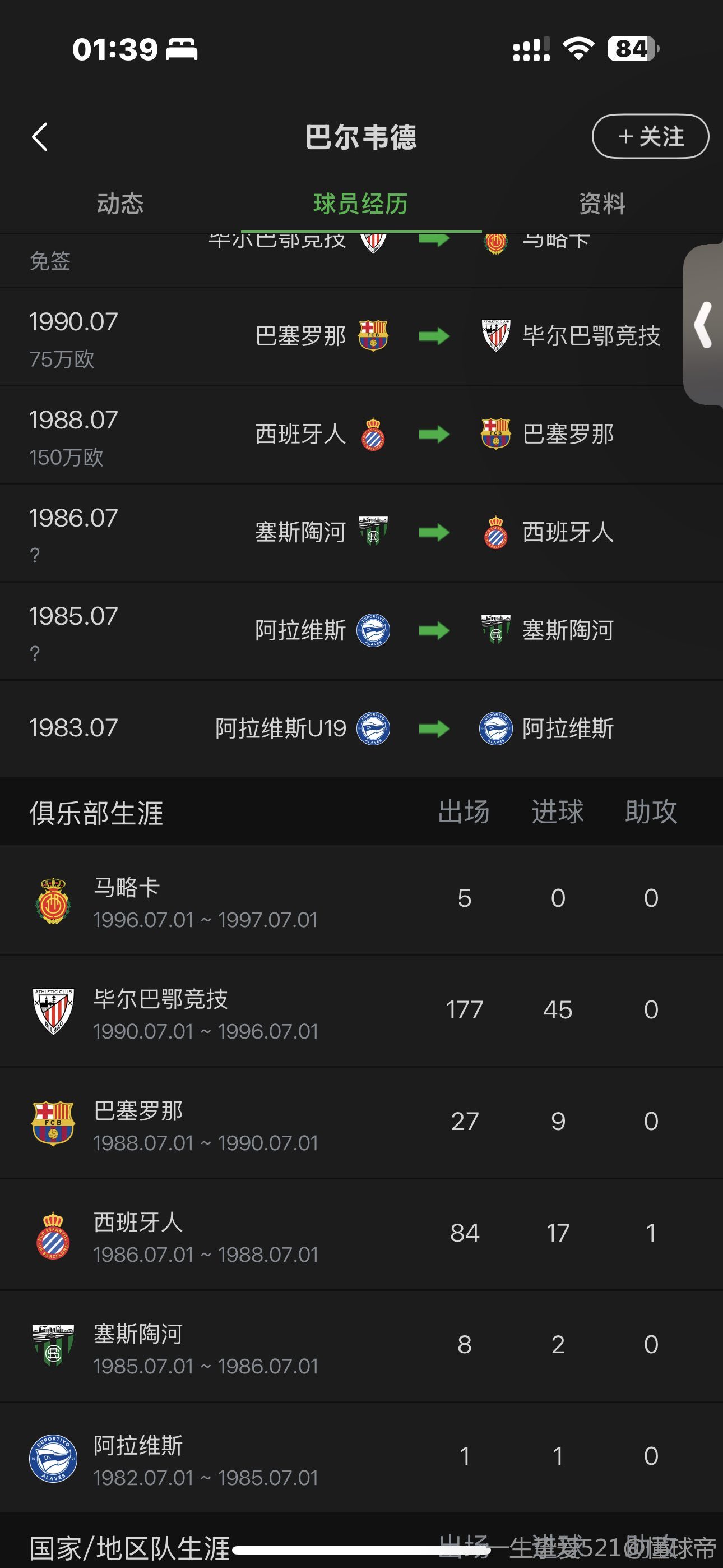Tap the floating side handle arrow
Image resolution: width=723 pixels, height=1568 pixels.
(x=704, y=325)
